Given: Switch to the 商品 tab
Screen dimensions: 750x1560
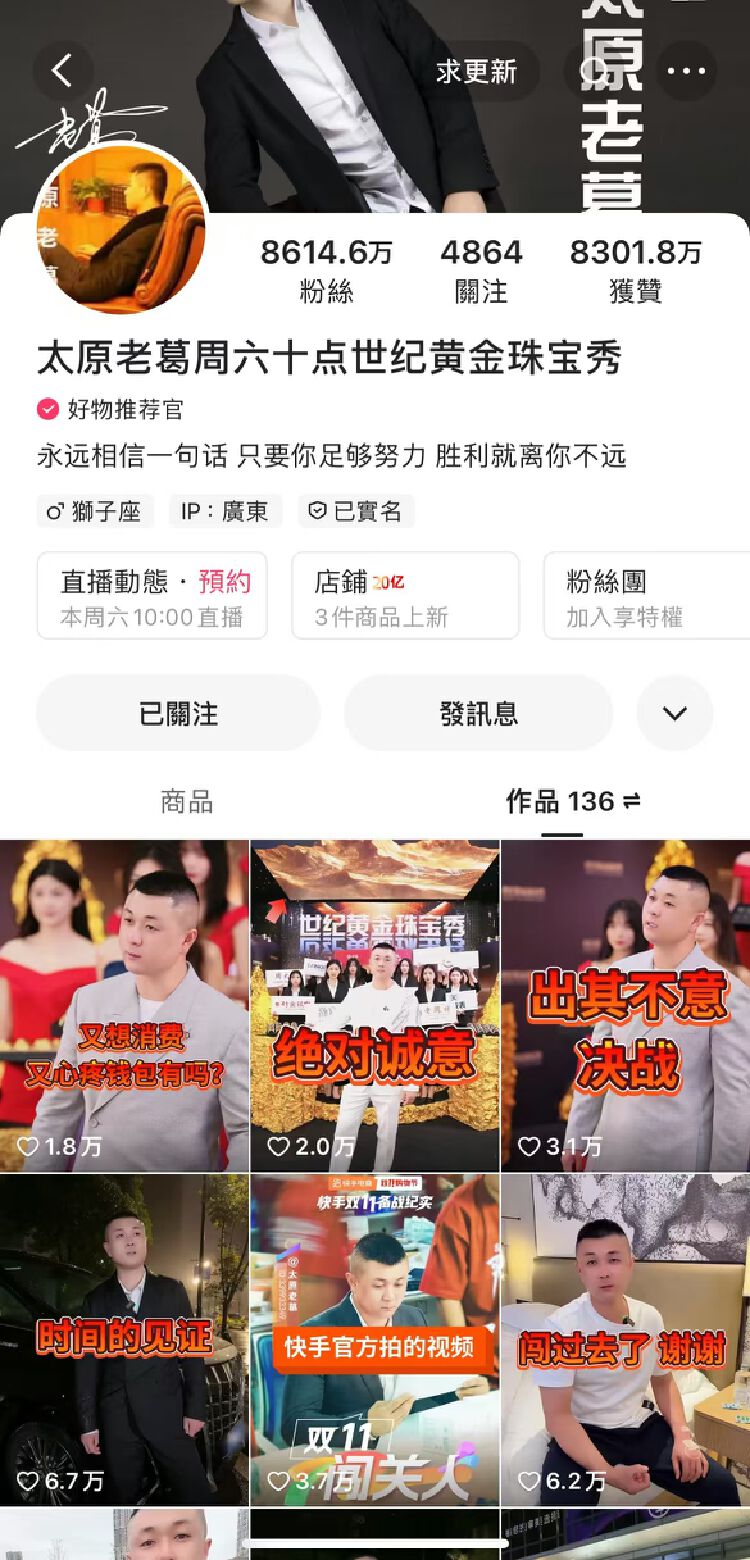Looking at the screenshot, I should point(187,801).
